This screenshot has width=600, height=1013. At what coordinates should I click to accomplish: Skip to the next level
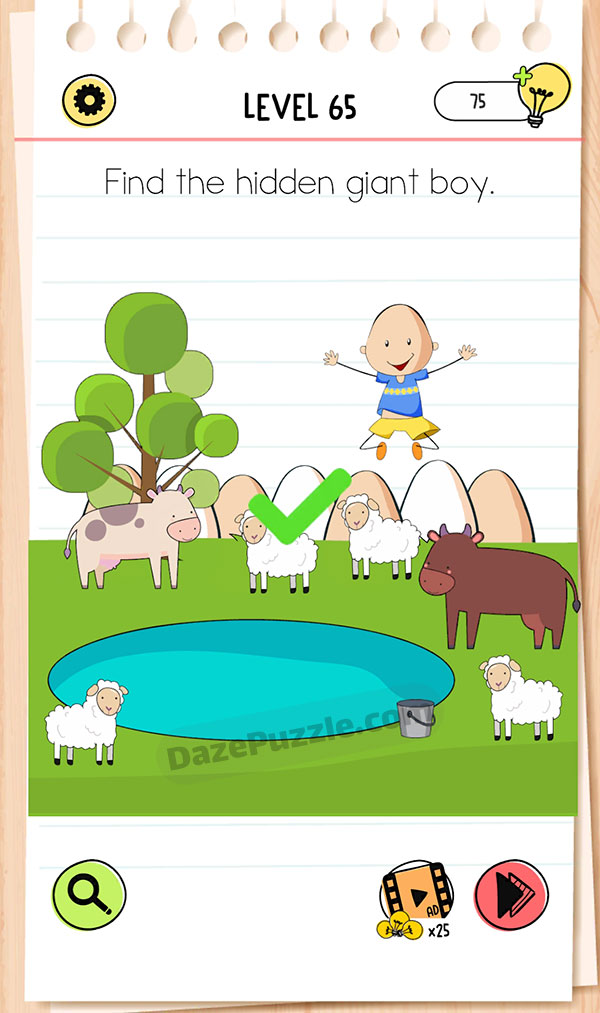coord(510,890)
